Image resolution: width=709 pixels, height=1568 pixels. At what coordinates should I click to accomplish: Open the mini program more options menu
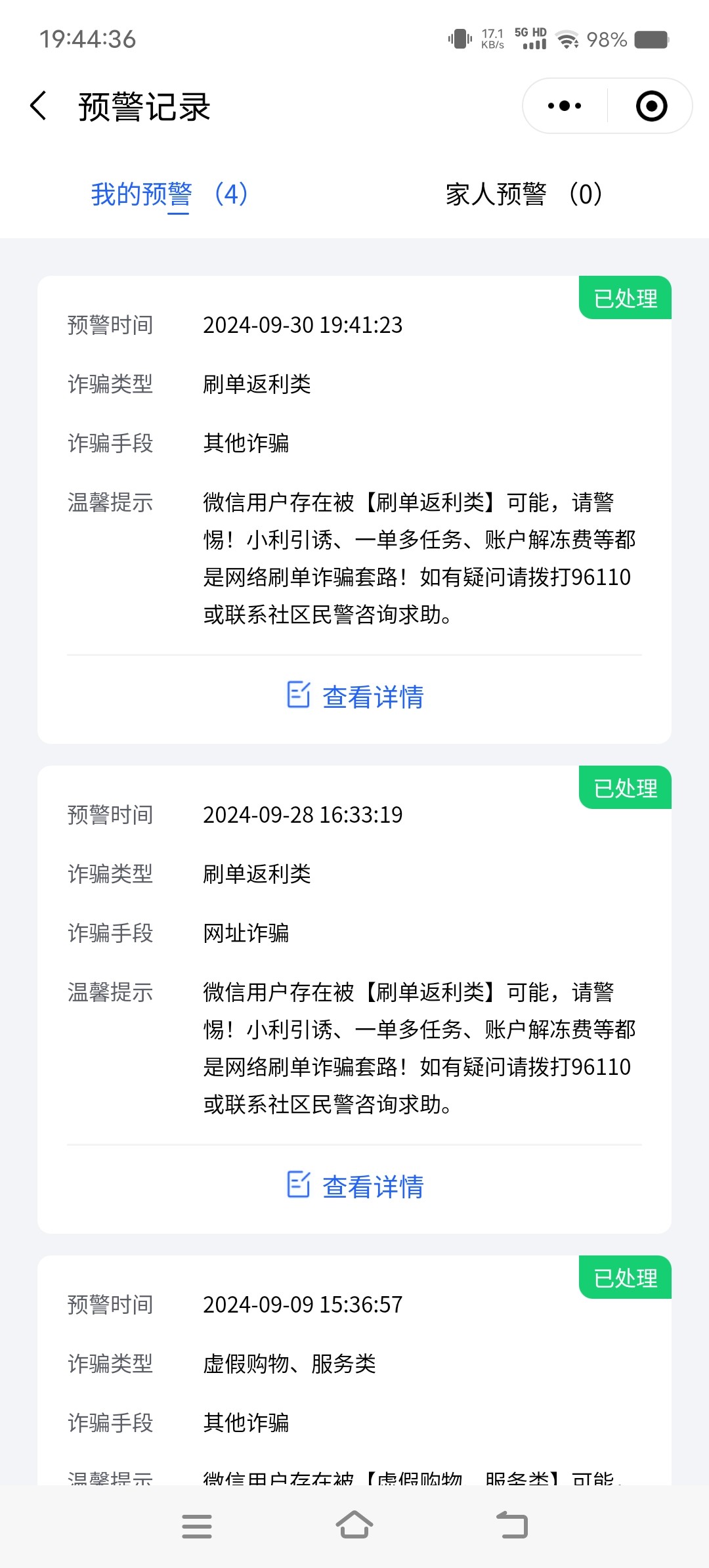pyautogui.click(x=565, y=106)
